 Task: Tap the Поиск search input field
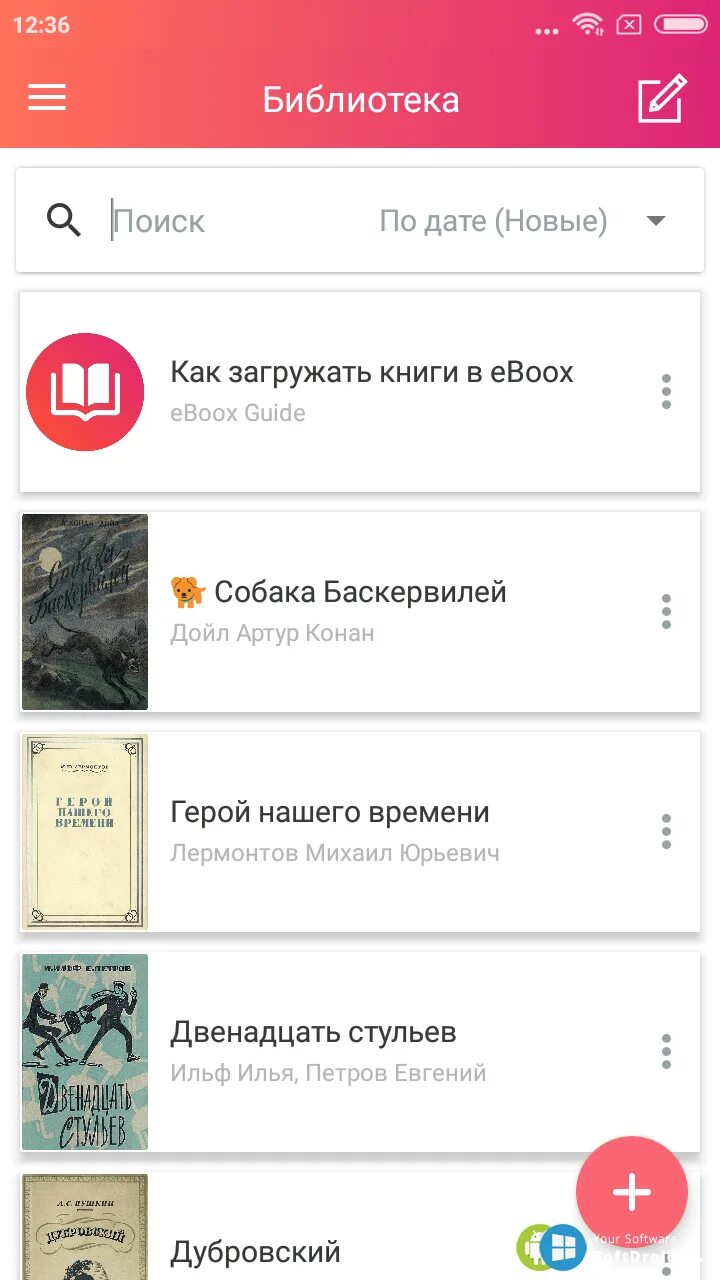200,220
